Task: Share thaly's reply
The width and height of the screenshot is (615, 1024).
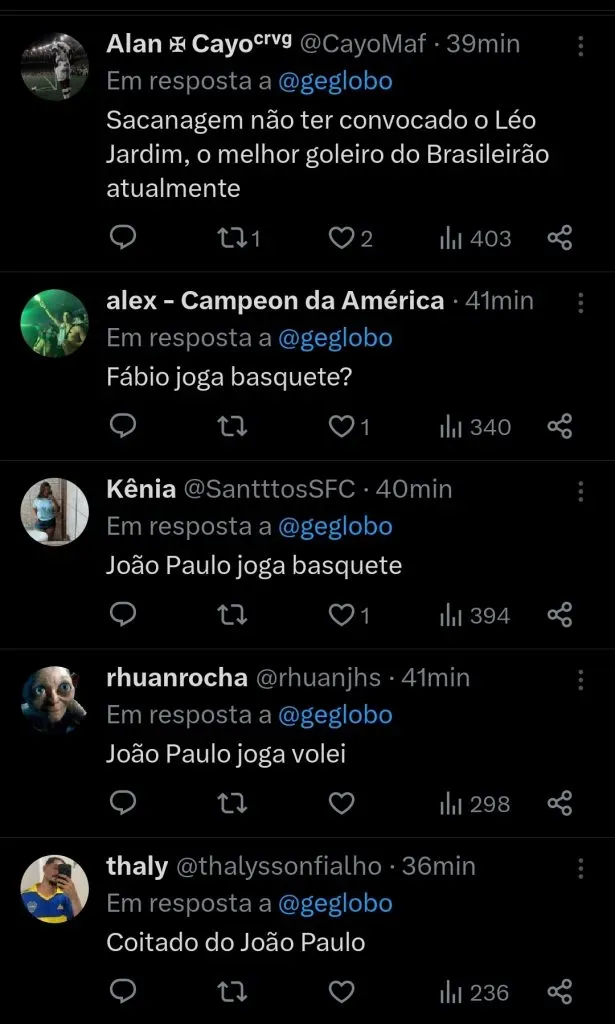Action: 560,992
